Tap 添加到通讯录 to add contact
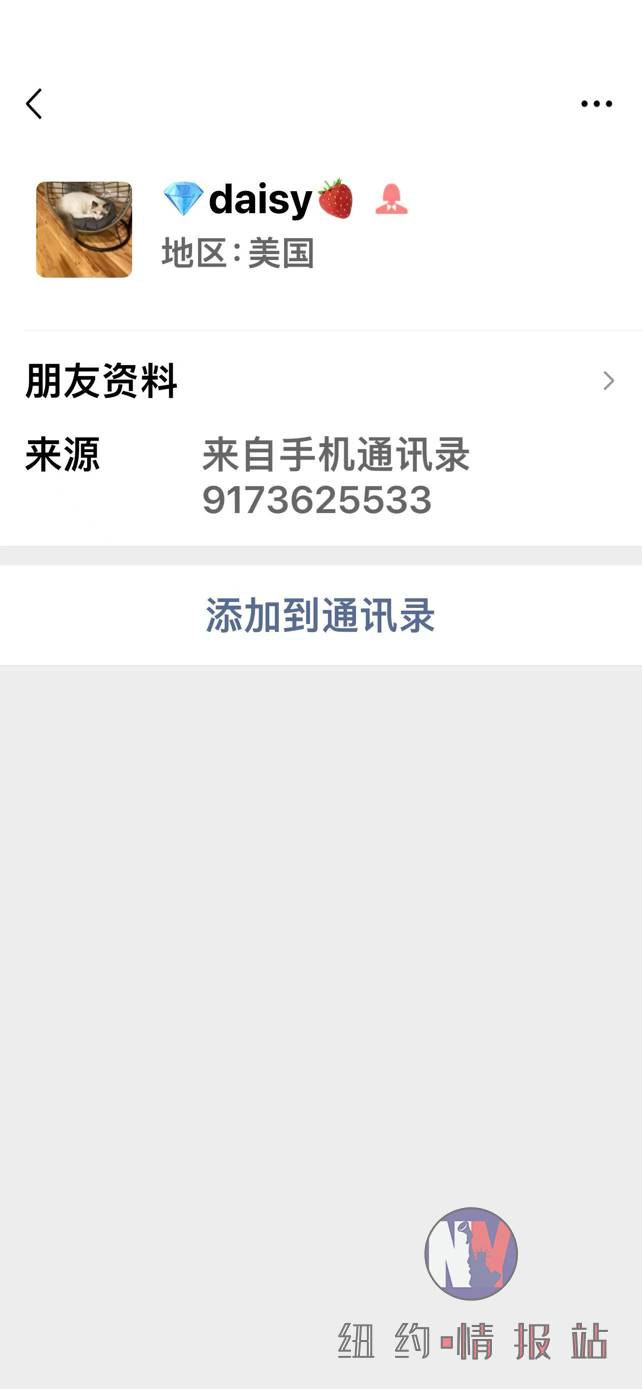642x1389 pixels. click(x=321, y=616)
